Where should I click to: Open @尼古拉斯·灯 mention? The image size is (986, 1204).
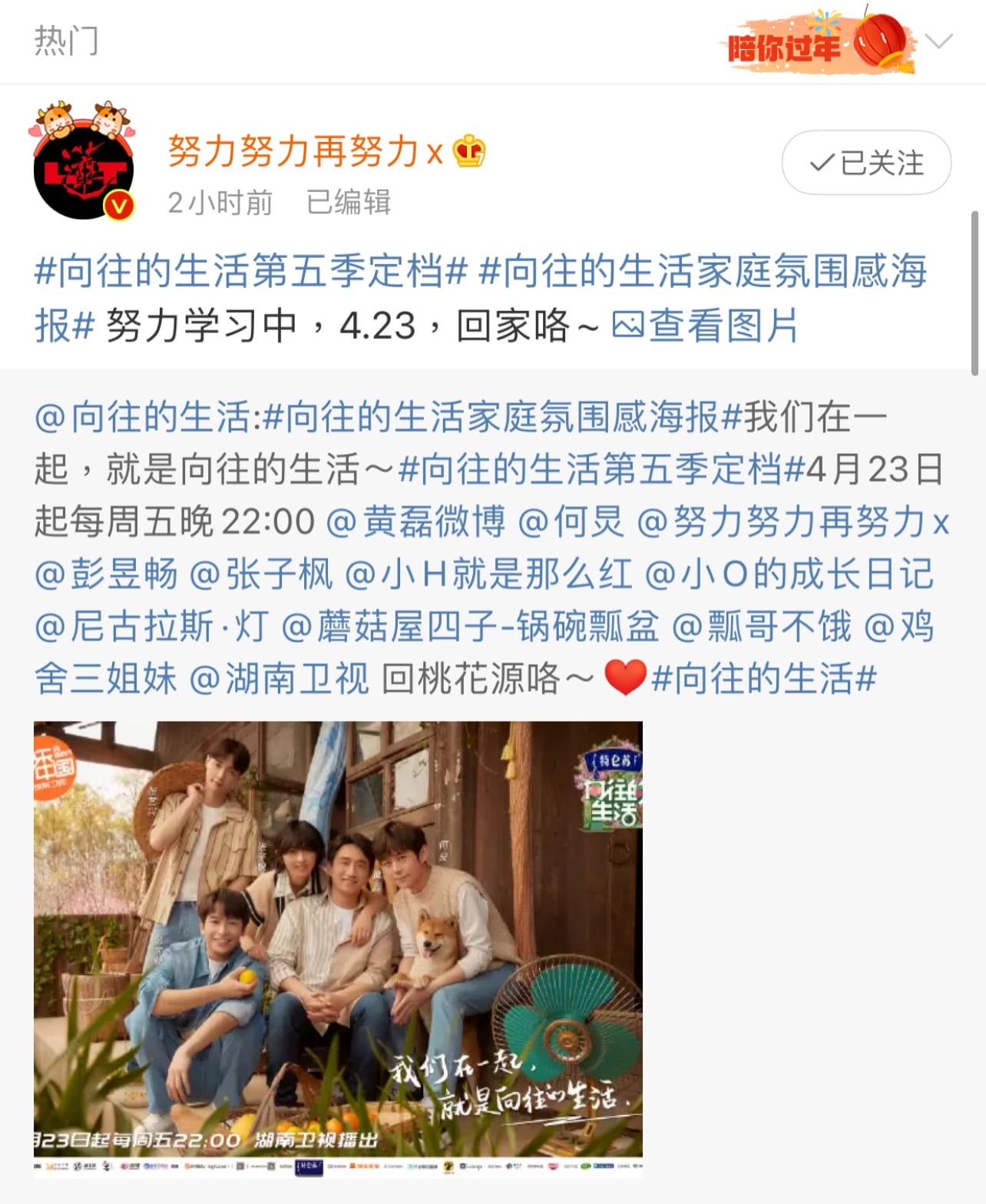pos(151,627)
